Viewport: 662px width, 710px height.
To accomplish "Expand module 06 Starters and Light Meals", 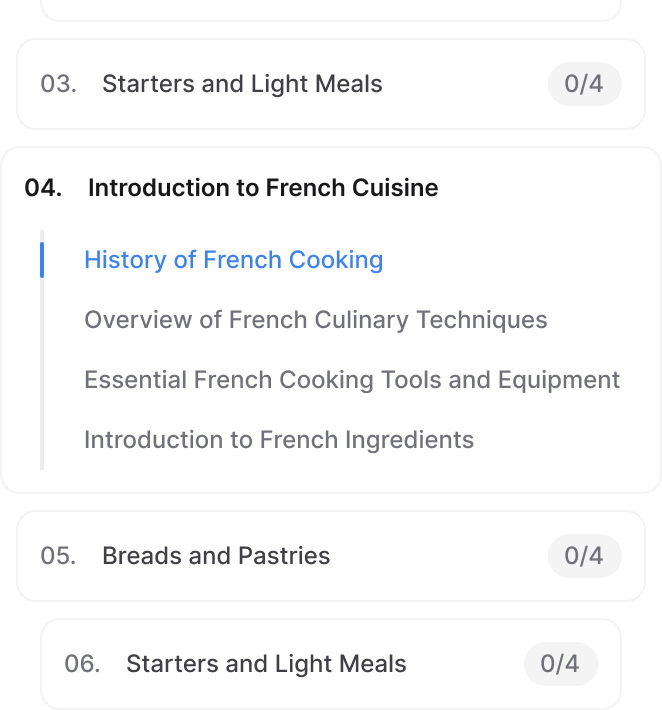I will (x=266, y=664).
